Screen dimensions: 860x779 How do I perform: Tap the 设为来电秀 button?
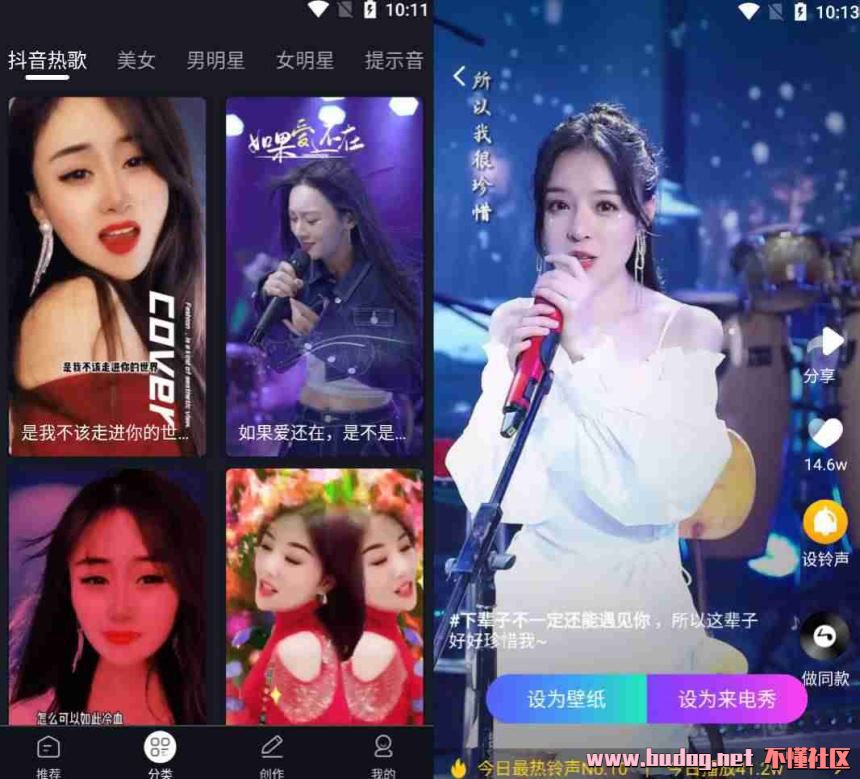click(x=727, y=698)
